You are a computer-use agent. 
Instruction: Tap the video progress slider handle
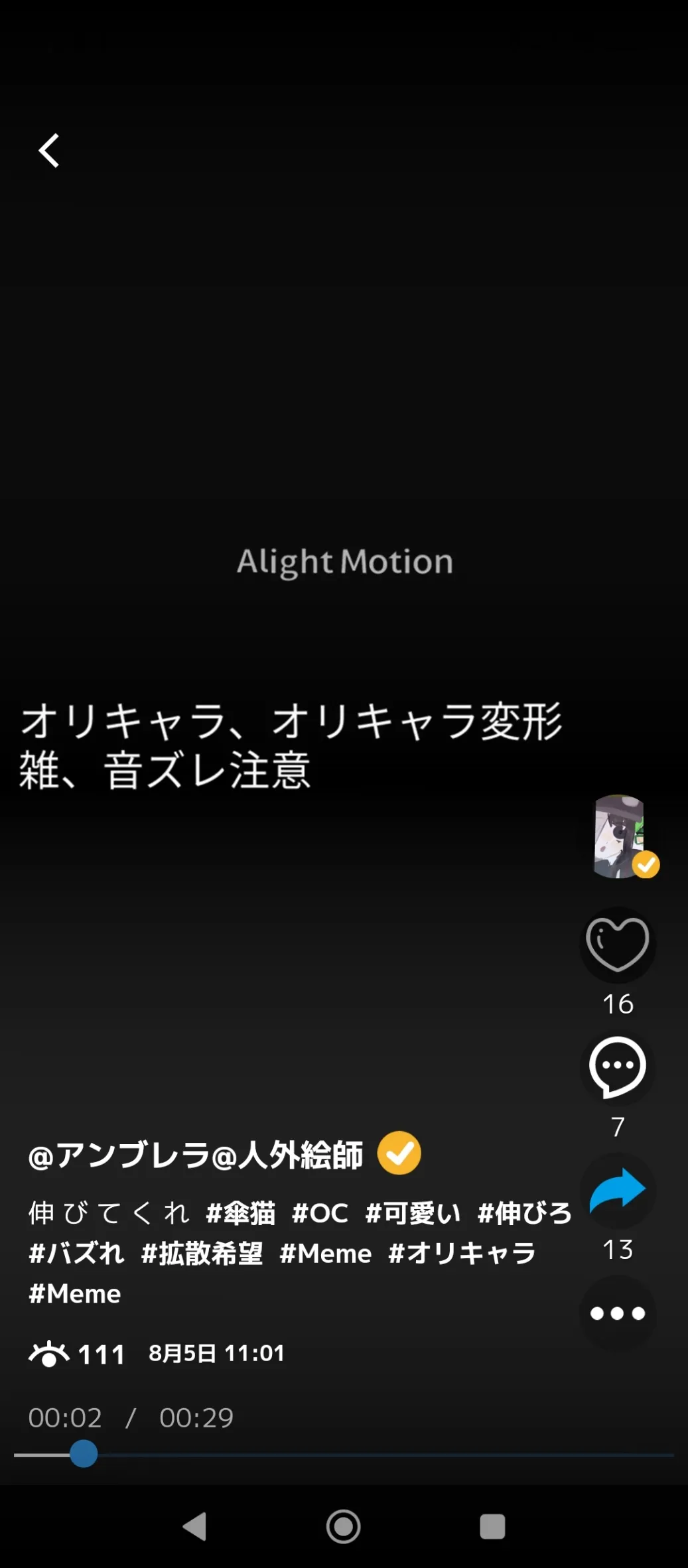pyautogui.click(x=84, y=1454)
